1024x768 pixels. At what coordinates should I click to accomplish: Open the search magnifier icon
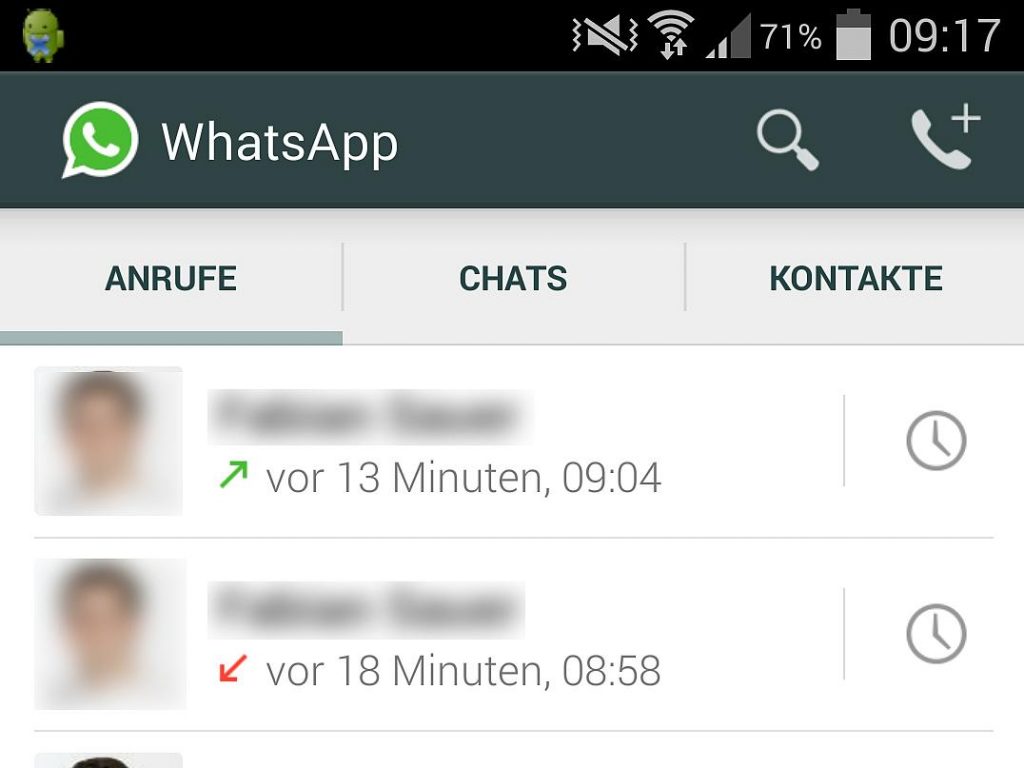click(787, 141)
